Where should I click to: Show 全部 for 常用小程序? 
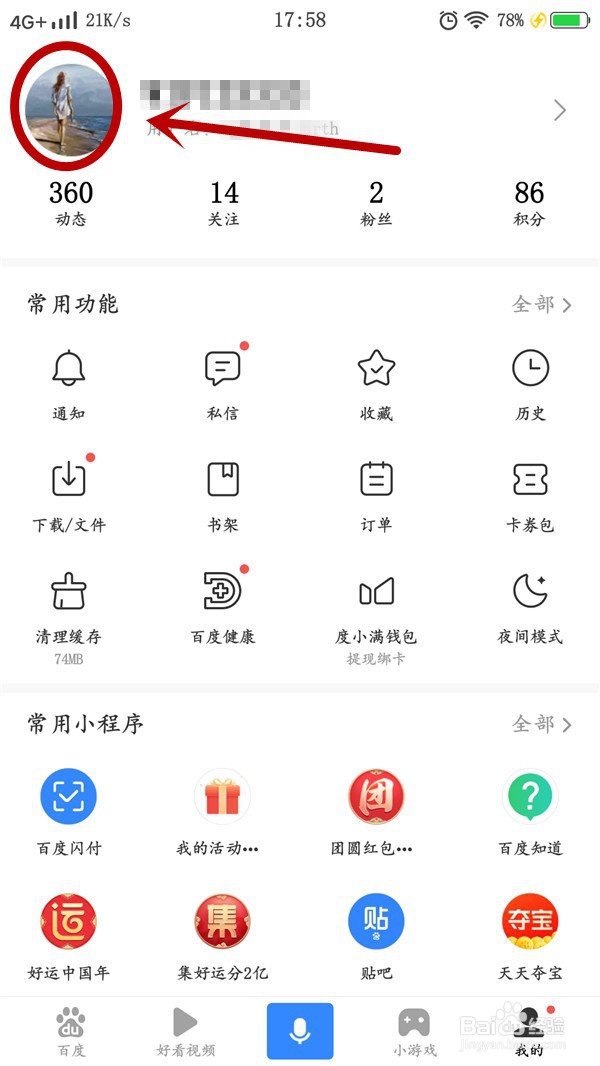pyautogui.click(x=542, y=724)
